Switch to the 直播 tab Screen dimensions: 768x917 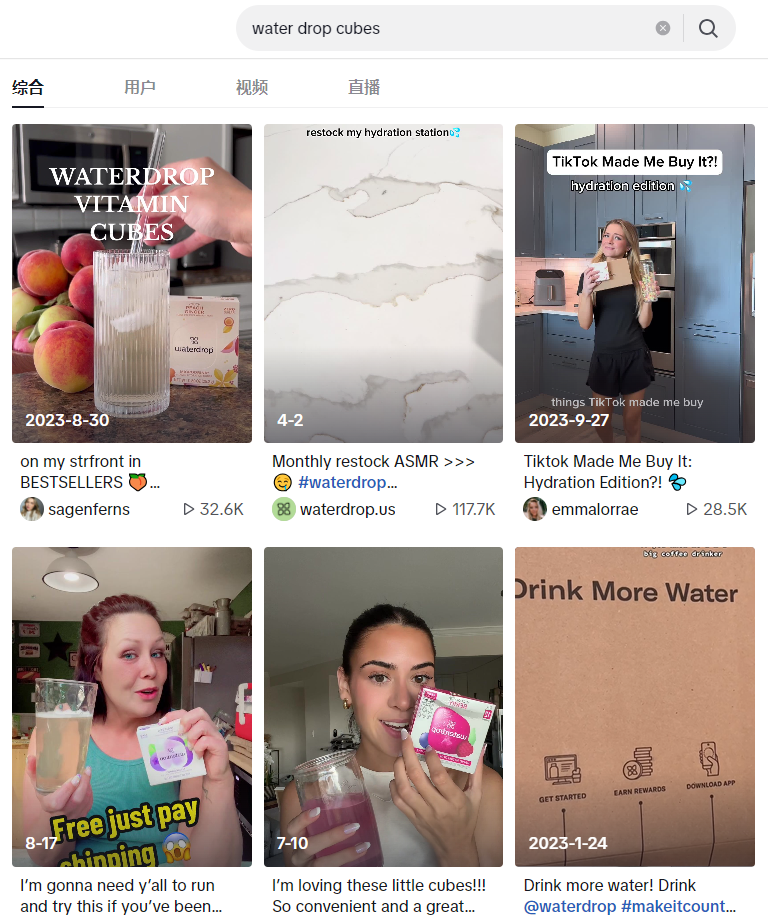click(x=364, y=87)
